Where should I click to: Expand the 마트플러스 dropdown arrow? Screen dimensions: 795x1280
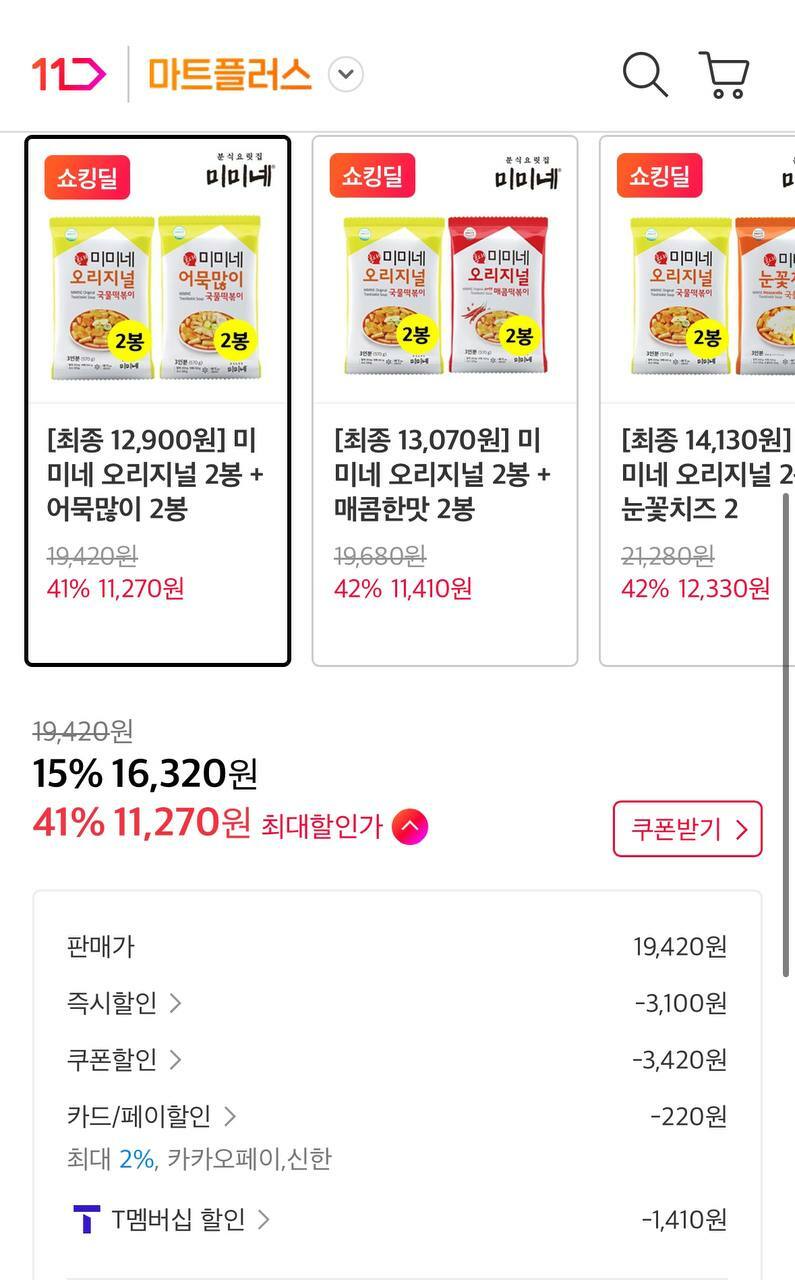click(346, 75)
